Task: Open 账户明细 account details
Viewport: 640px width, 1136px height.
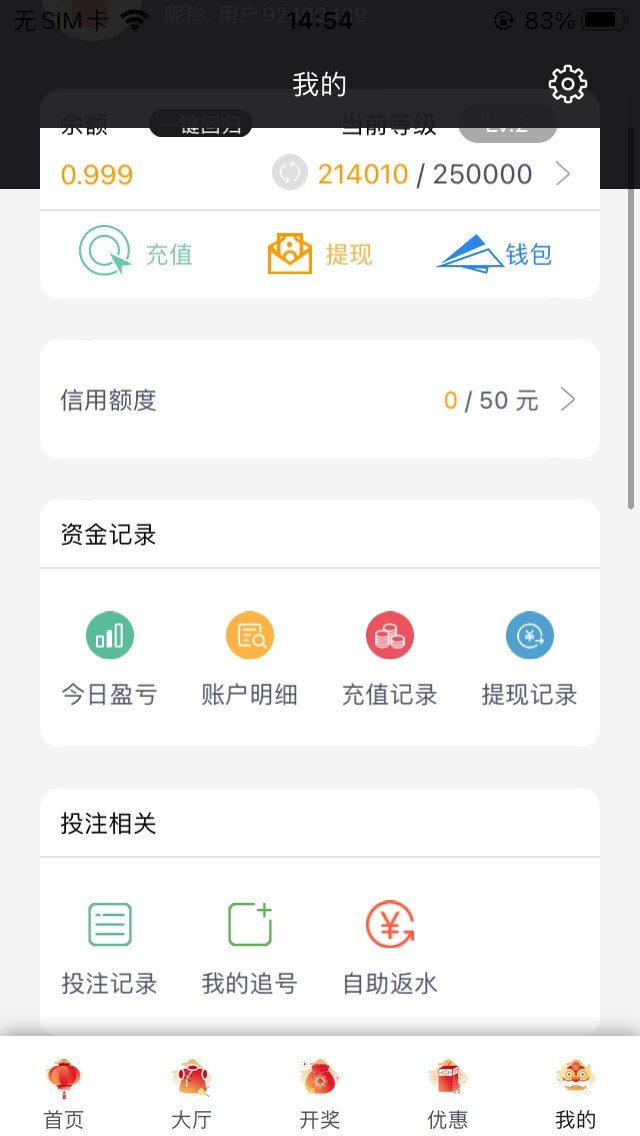Action: coord(249,658)
